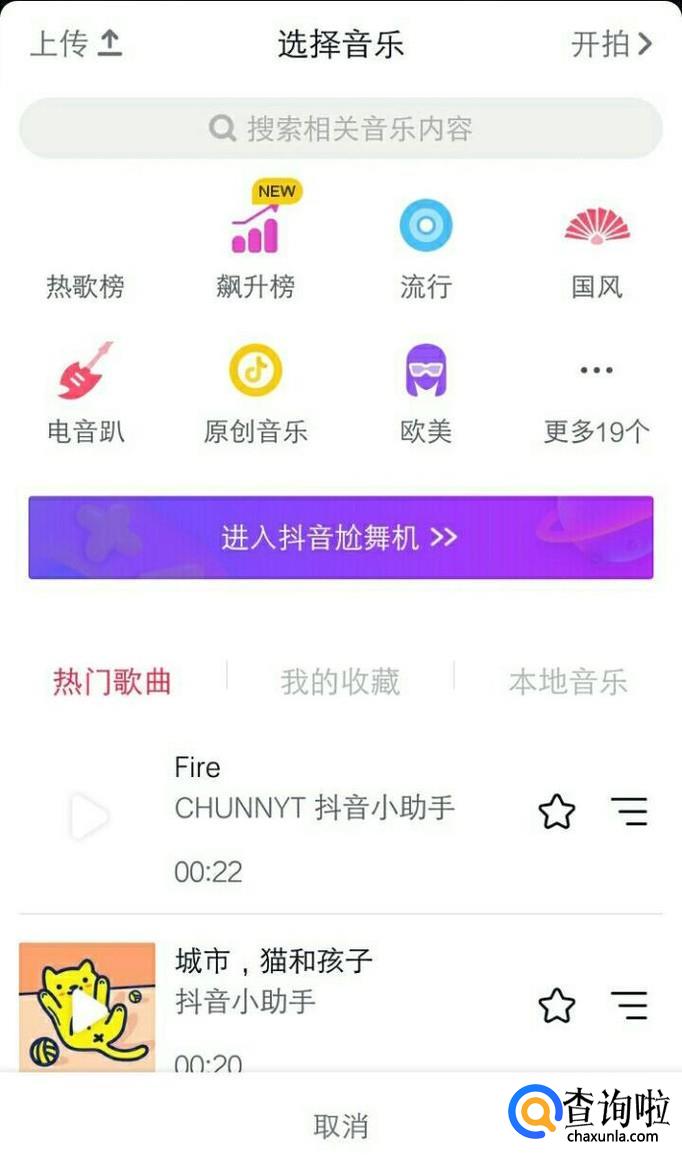Open the music search box

(x=340, y=128)
